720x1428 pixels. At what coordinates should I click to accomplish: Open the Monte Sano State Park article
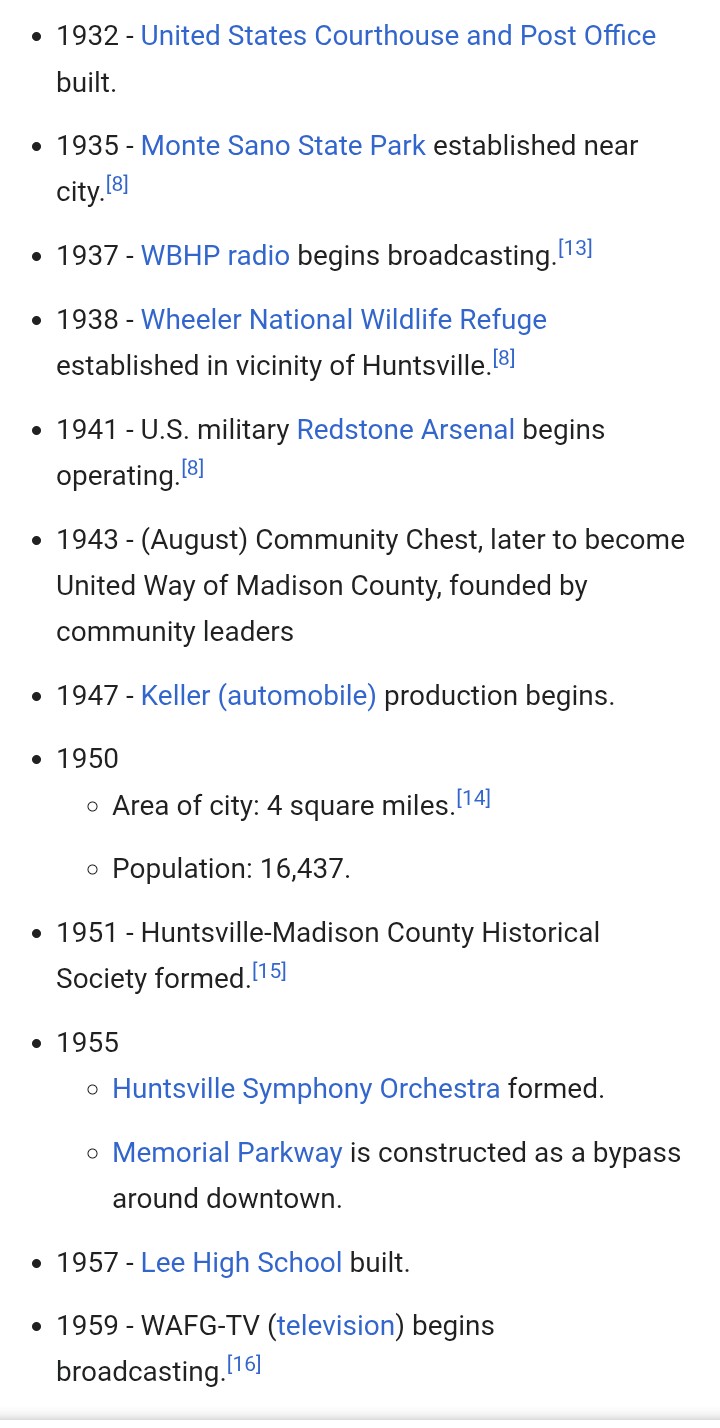click(283, 146)
